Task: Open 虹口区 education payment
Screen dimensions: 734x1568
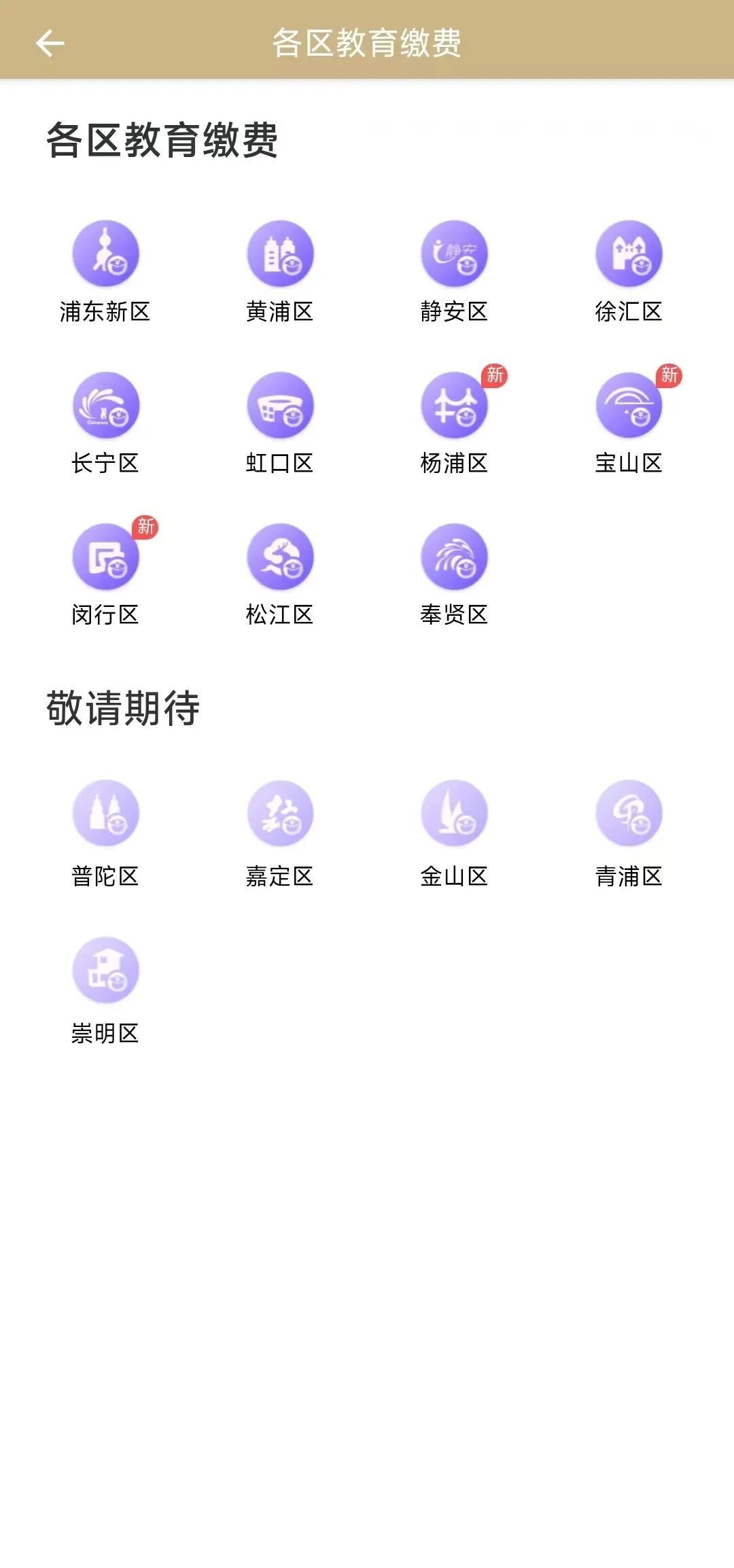Action: point(280,406)
